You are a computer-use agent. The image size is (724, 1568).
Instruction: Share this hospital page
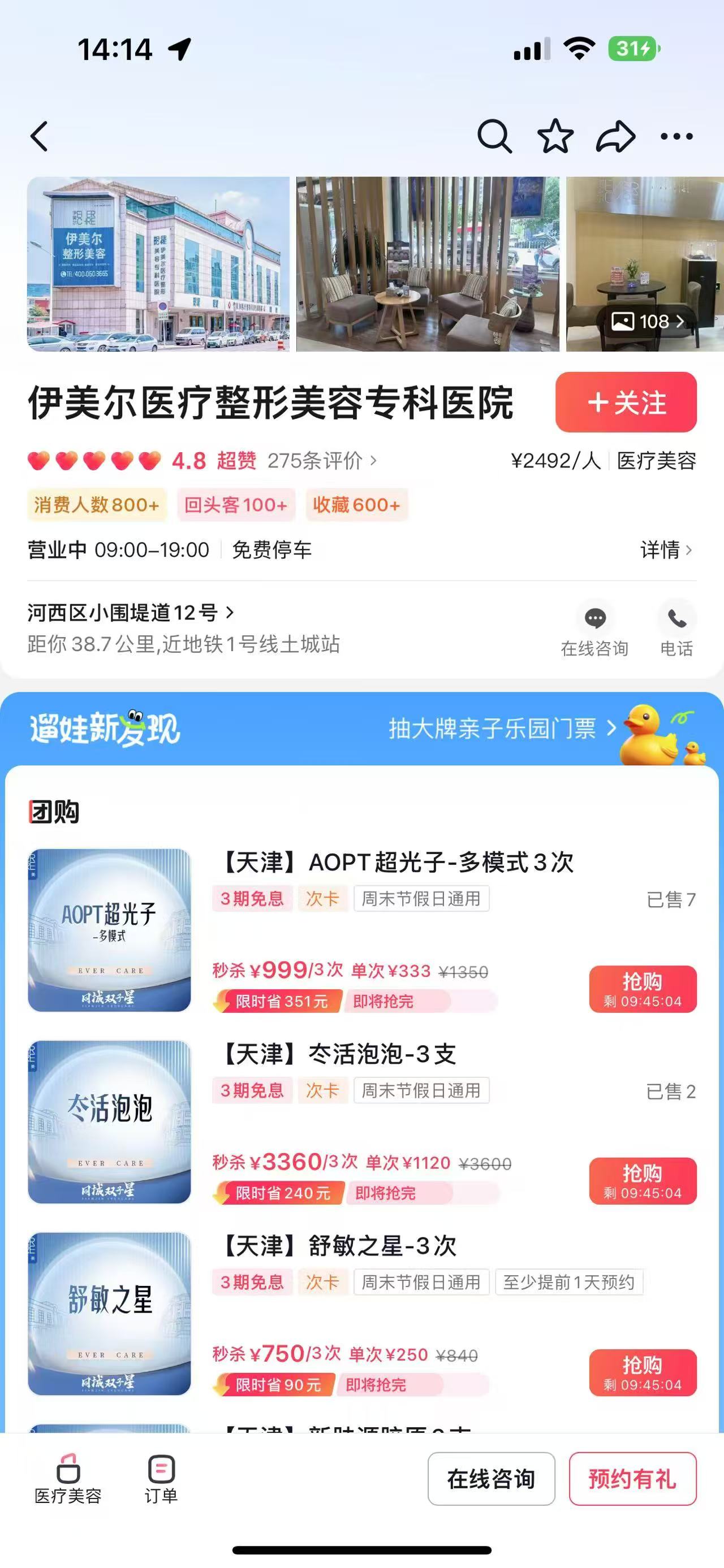pyautogui.click(x=615, y=136)
